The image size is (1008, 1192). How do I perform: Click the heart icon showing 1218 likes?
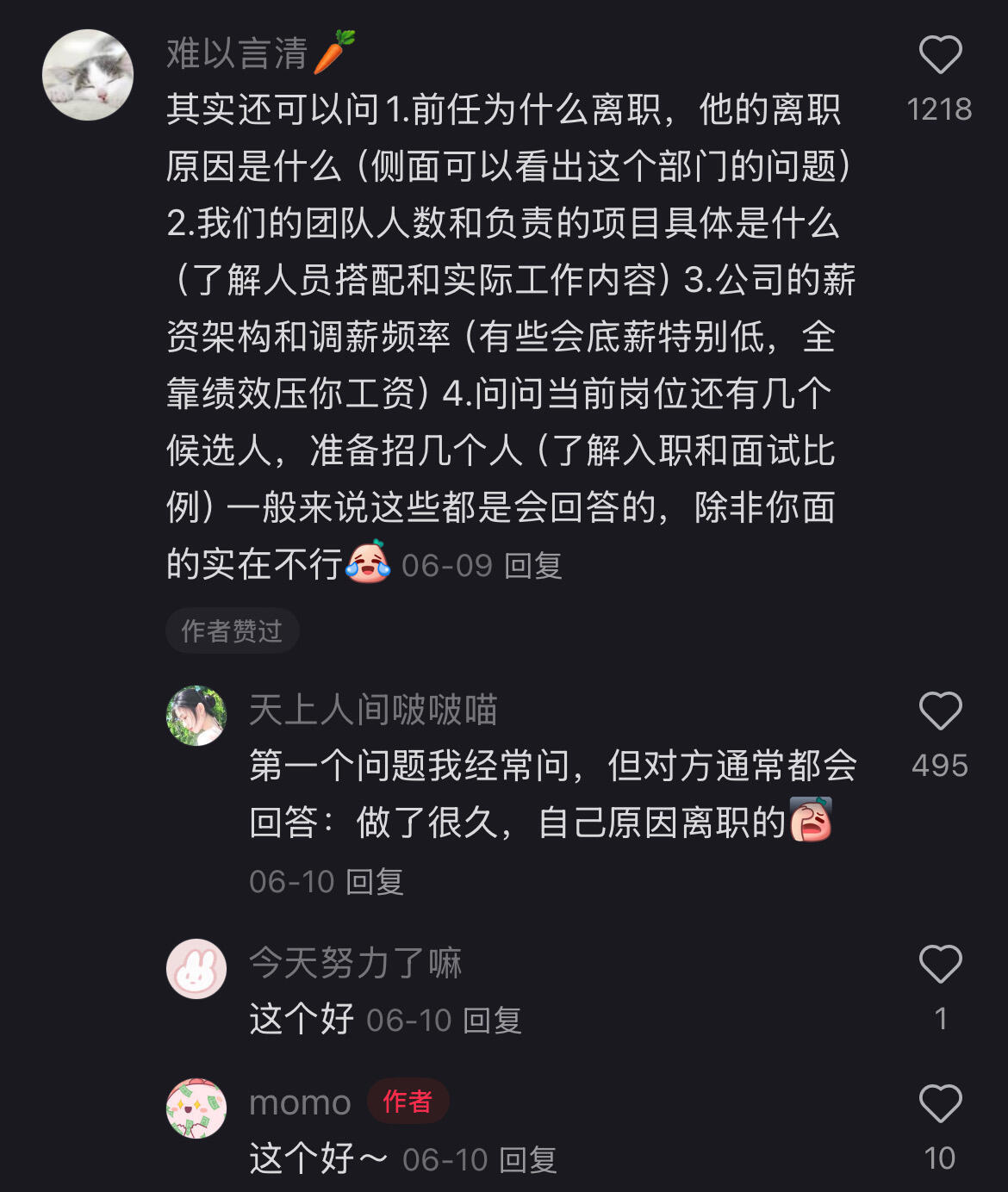[x=943, y=53]
